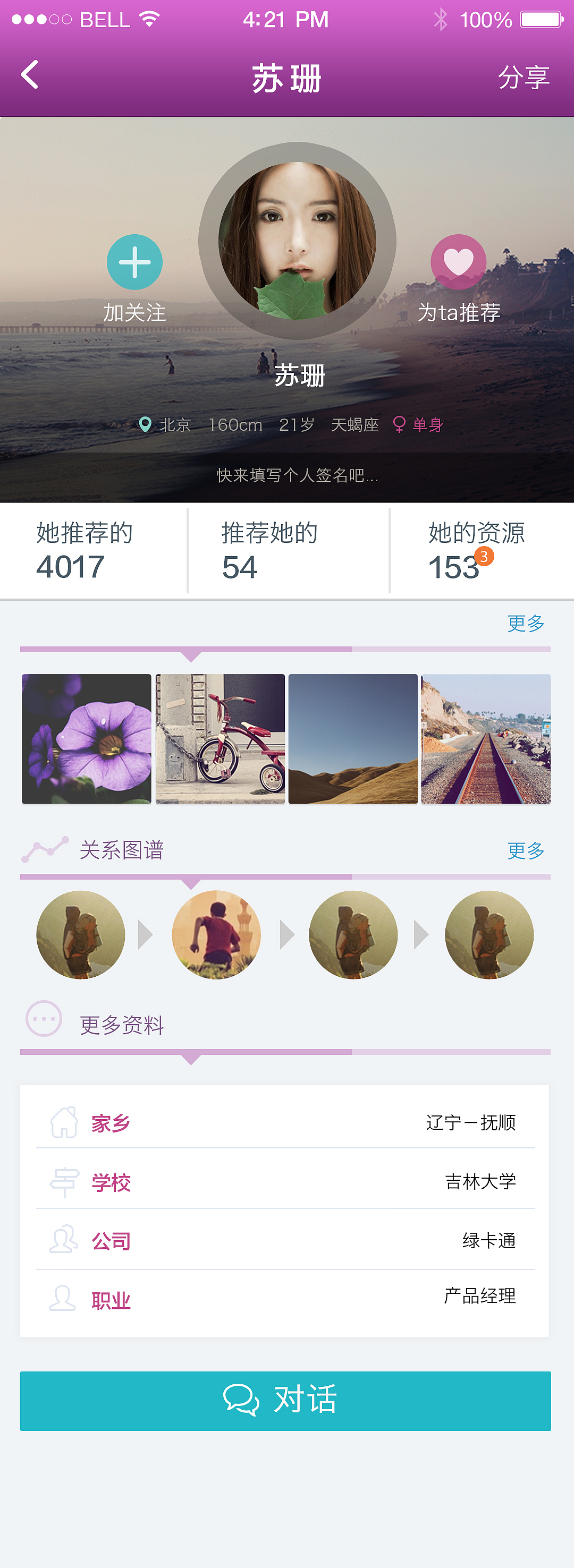
Task: Tap the relationship graph icon beside 关系图谱
Action: click(46, 851)
